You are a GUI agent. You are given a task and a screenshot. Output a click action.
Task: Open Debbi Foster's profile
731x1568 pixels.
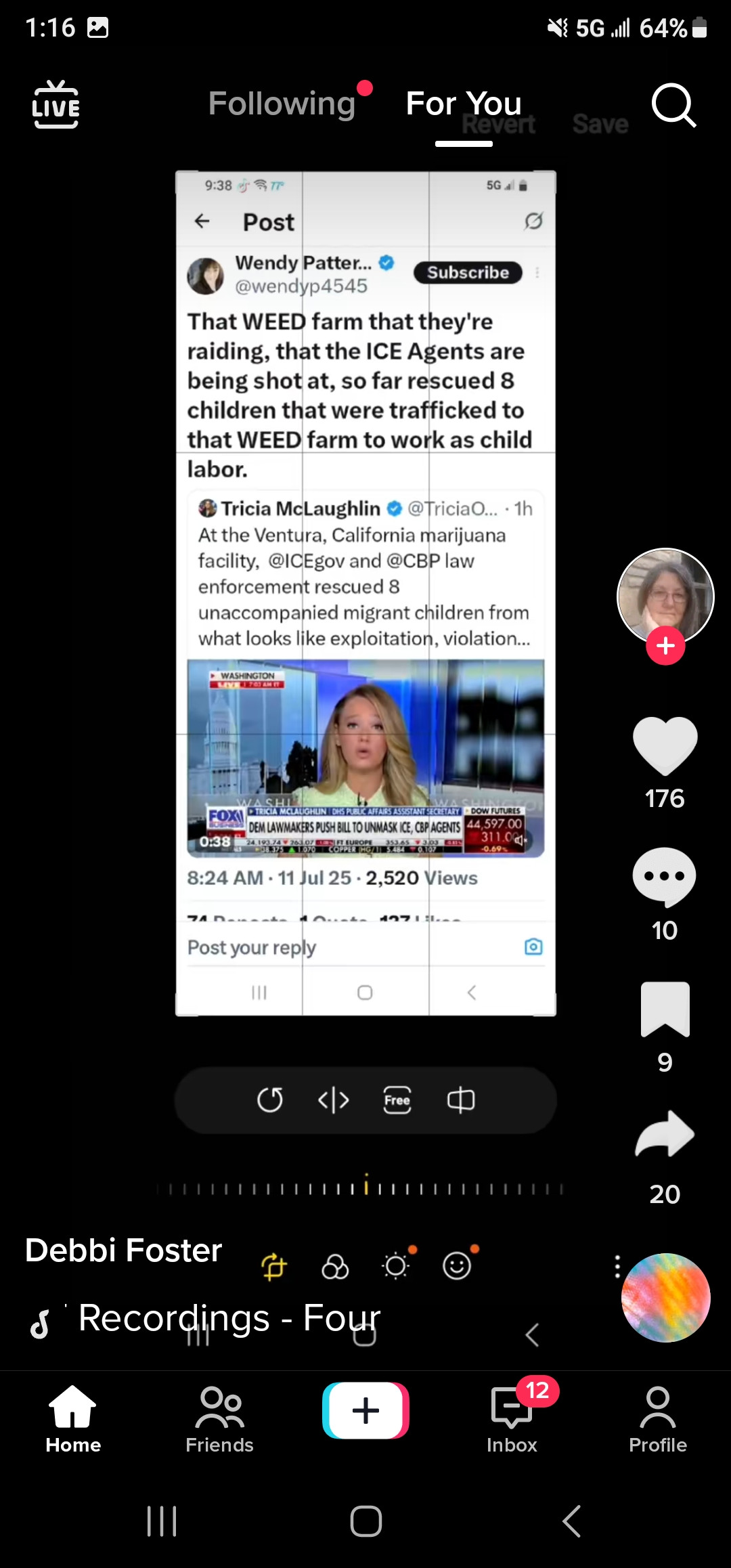pos(124,1250)
